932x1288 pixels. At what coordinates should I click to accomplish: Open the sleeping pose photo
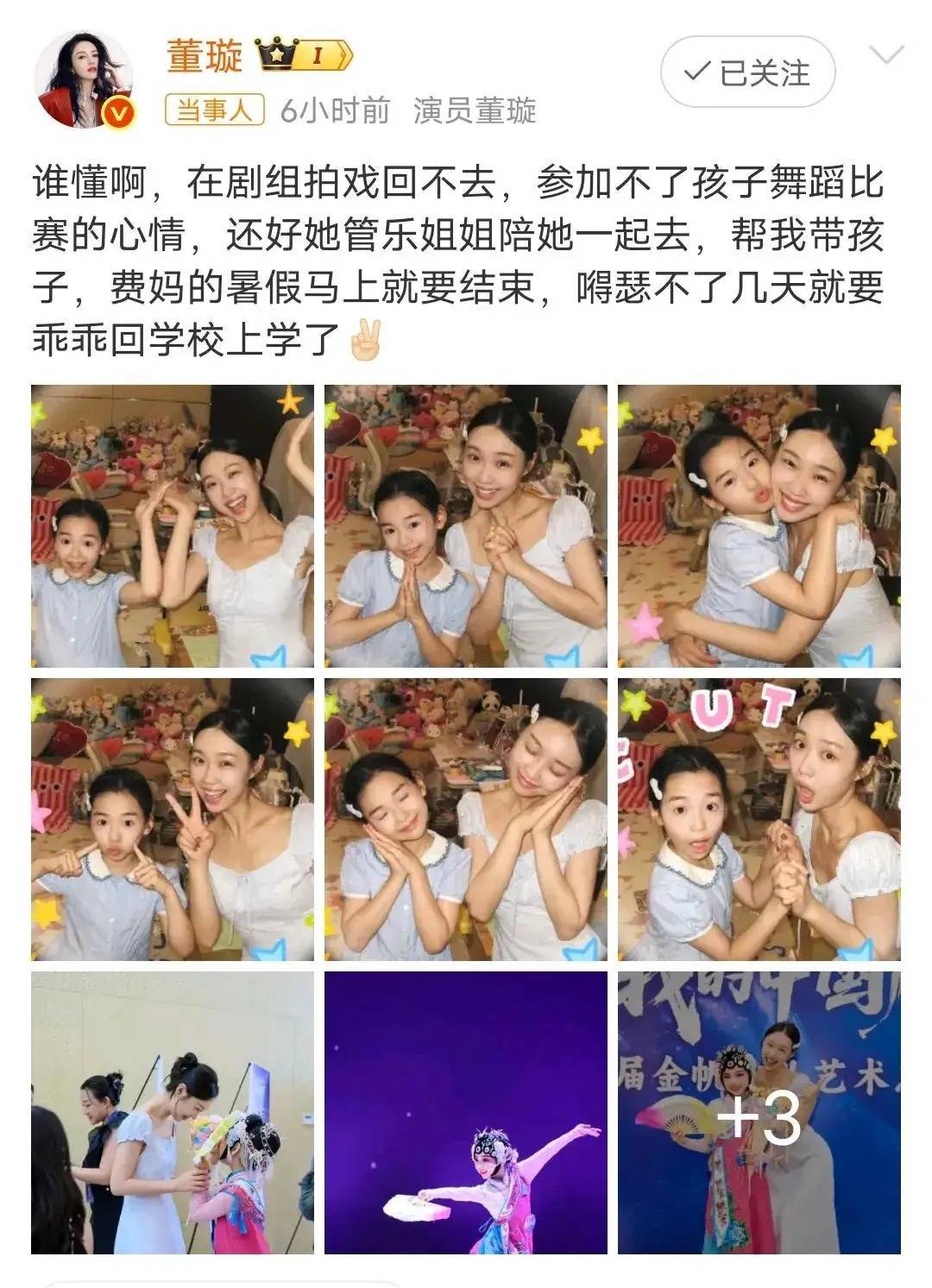pos(466,820)
